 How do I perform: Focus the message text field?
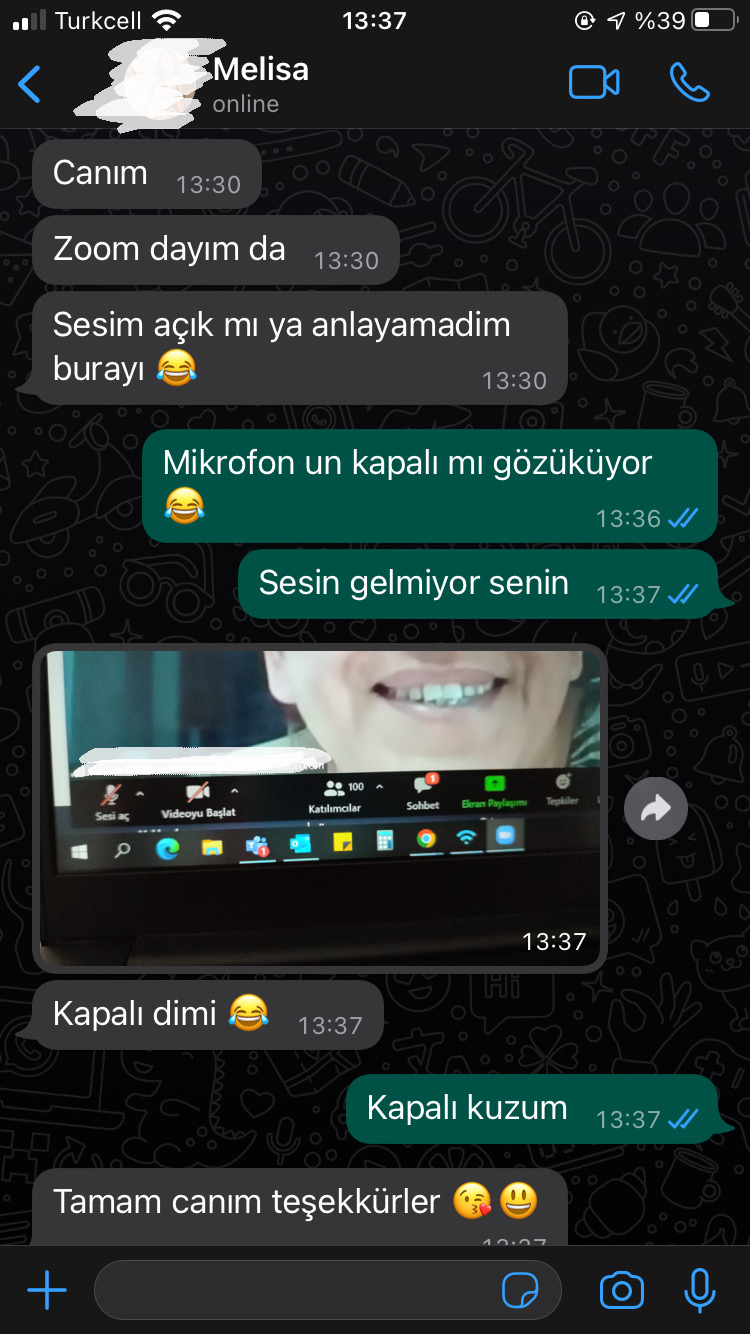[x=295, y=1290]
